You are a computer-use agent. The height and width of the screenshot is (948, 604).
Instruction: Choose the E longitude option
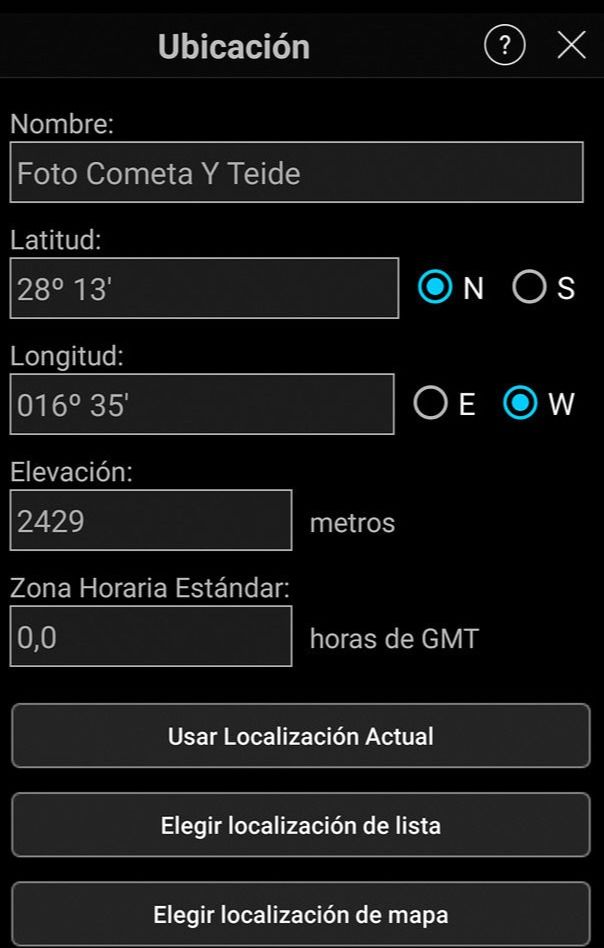pyautogui.click(x=431, y=404)
